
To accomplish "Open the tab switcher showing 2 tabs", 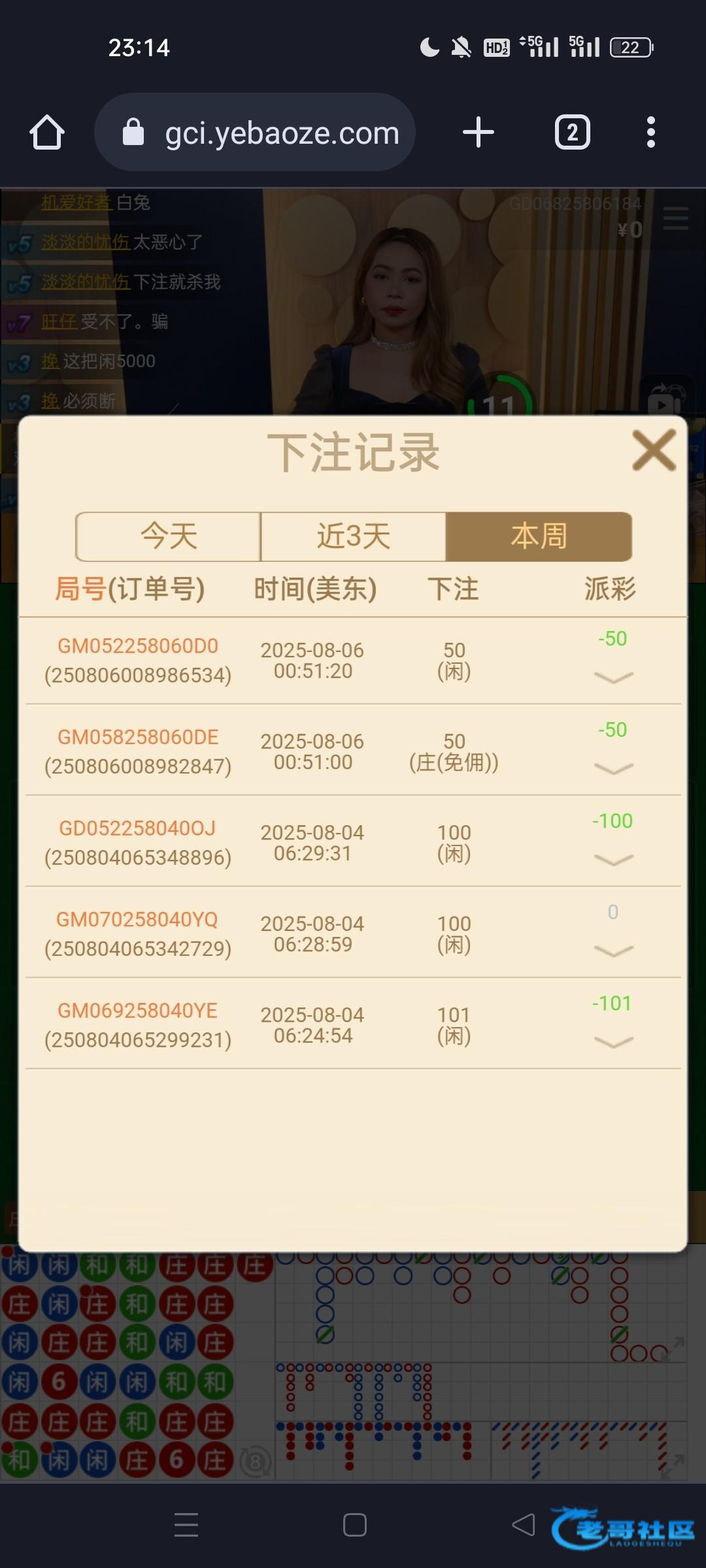I will point(572,133).
